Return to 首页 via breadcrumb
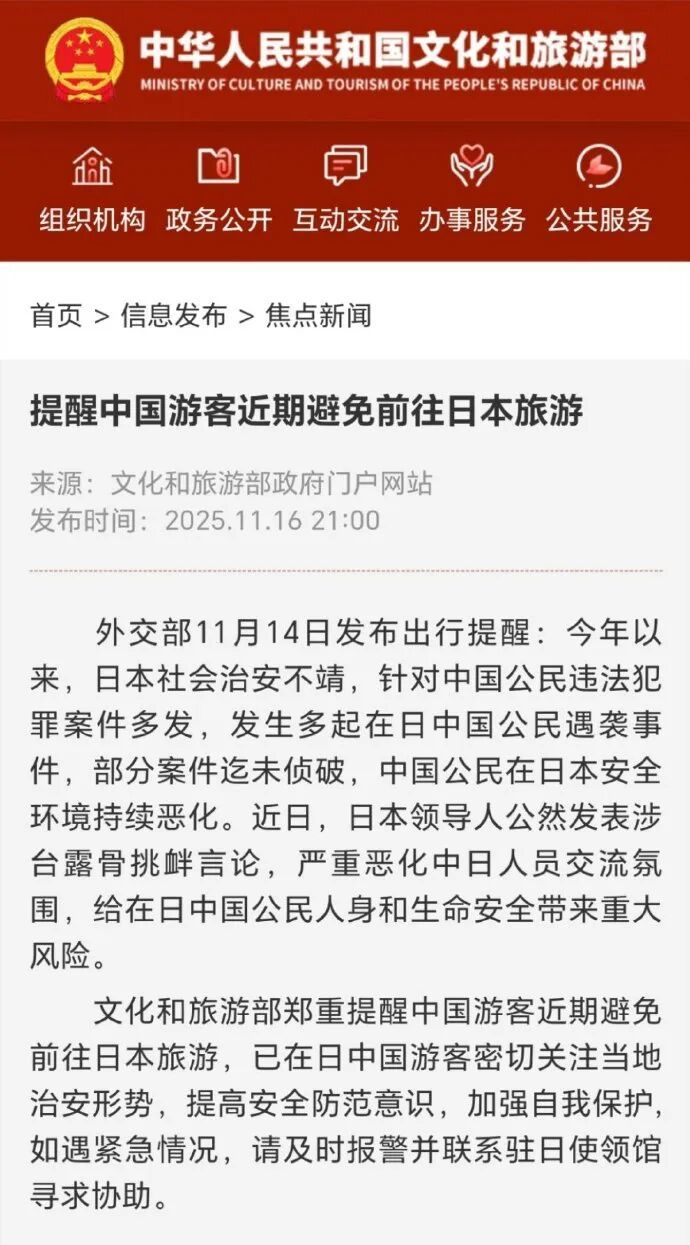 (x=56, y=316)
